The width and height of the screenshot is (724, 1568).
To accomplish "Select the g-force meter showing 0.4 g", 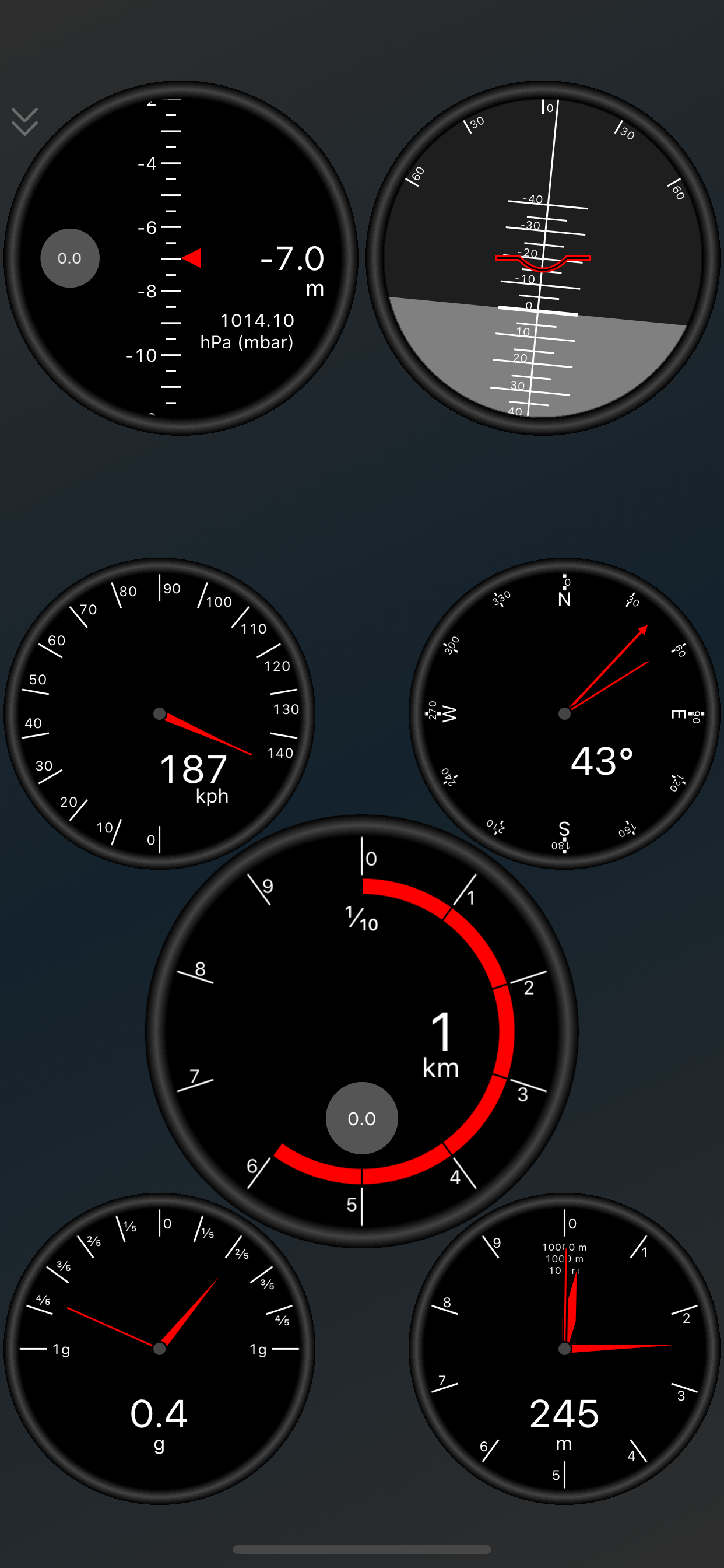I will click(159, 1348).
